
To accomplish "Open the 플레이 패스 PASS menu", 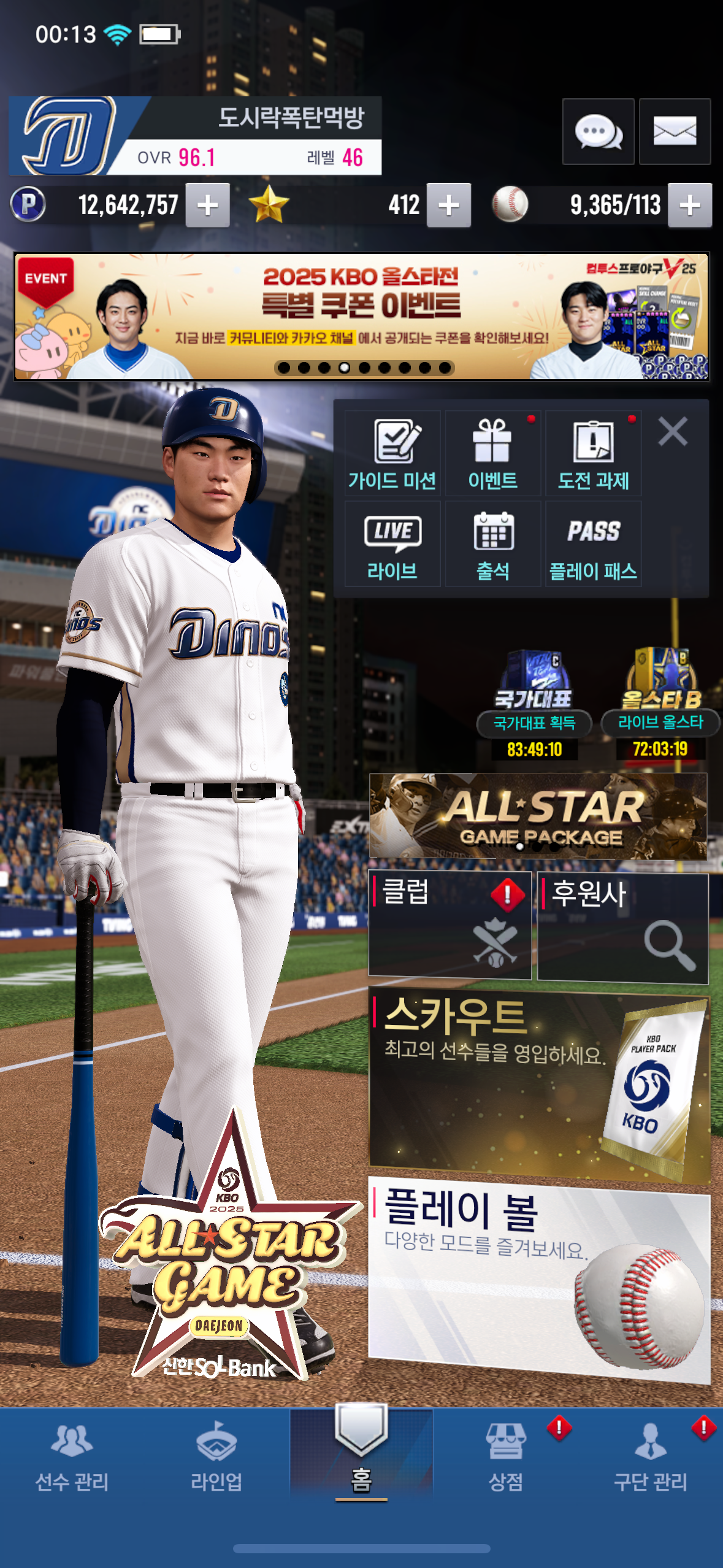I will point(593,544).
